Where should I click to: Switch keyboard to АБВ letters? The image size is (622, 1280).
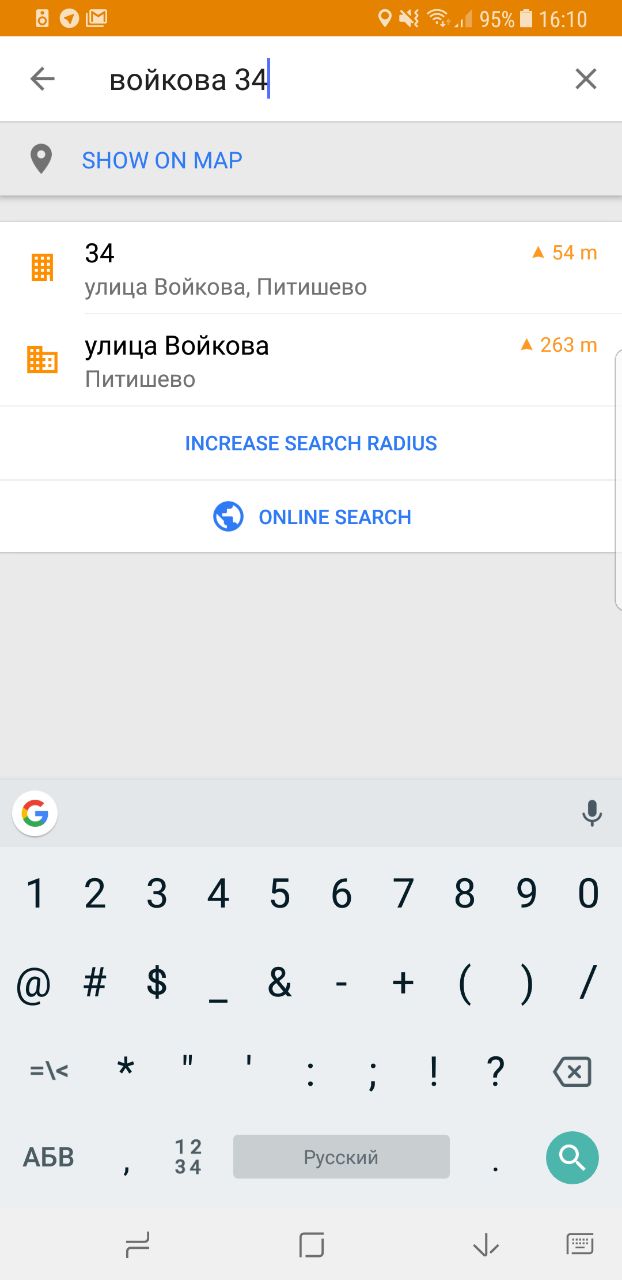tap(49, 1158)
